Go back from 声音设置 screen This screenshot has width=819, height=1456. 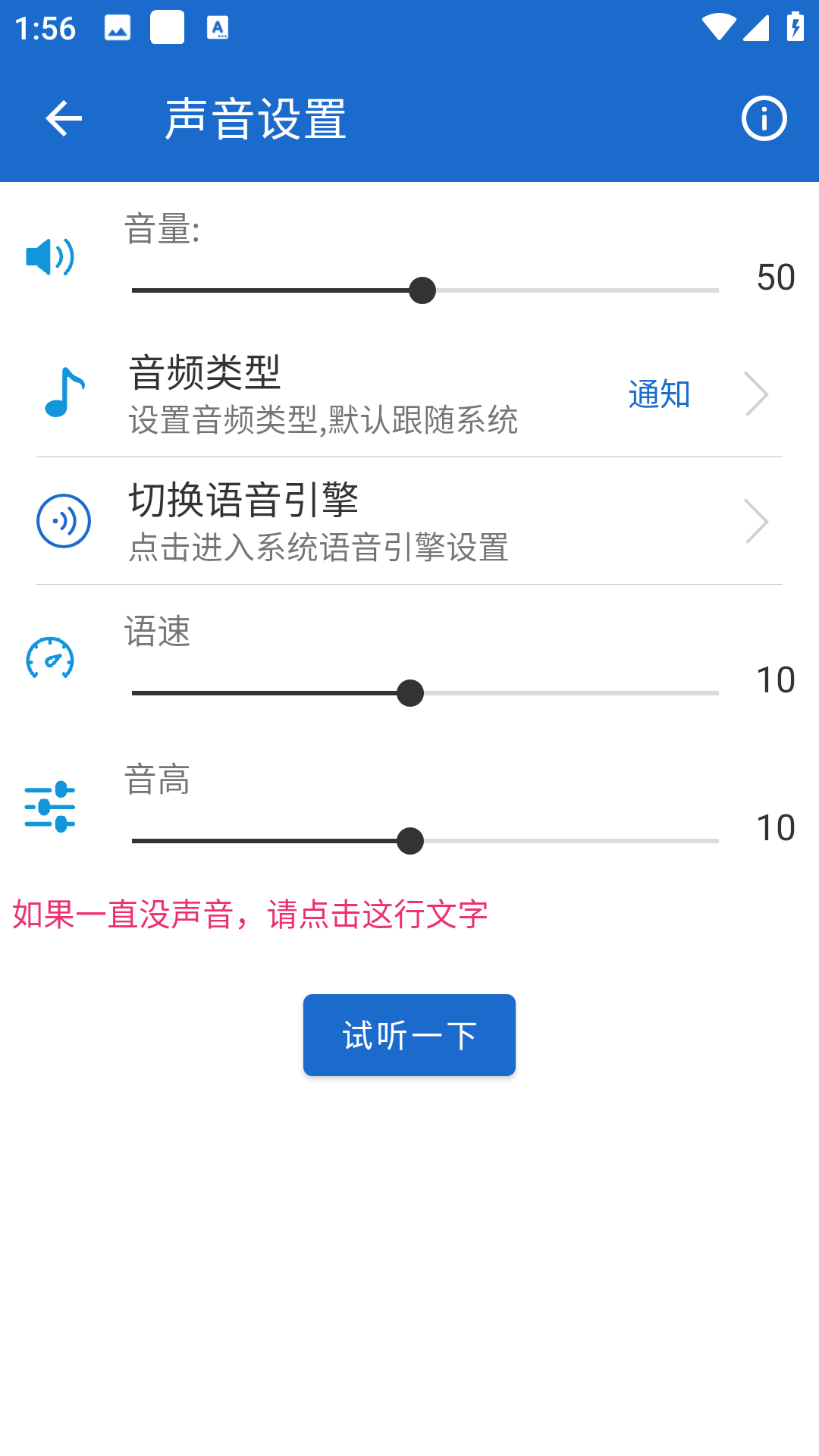coord(64,119)
